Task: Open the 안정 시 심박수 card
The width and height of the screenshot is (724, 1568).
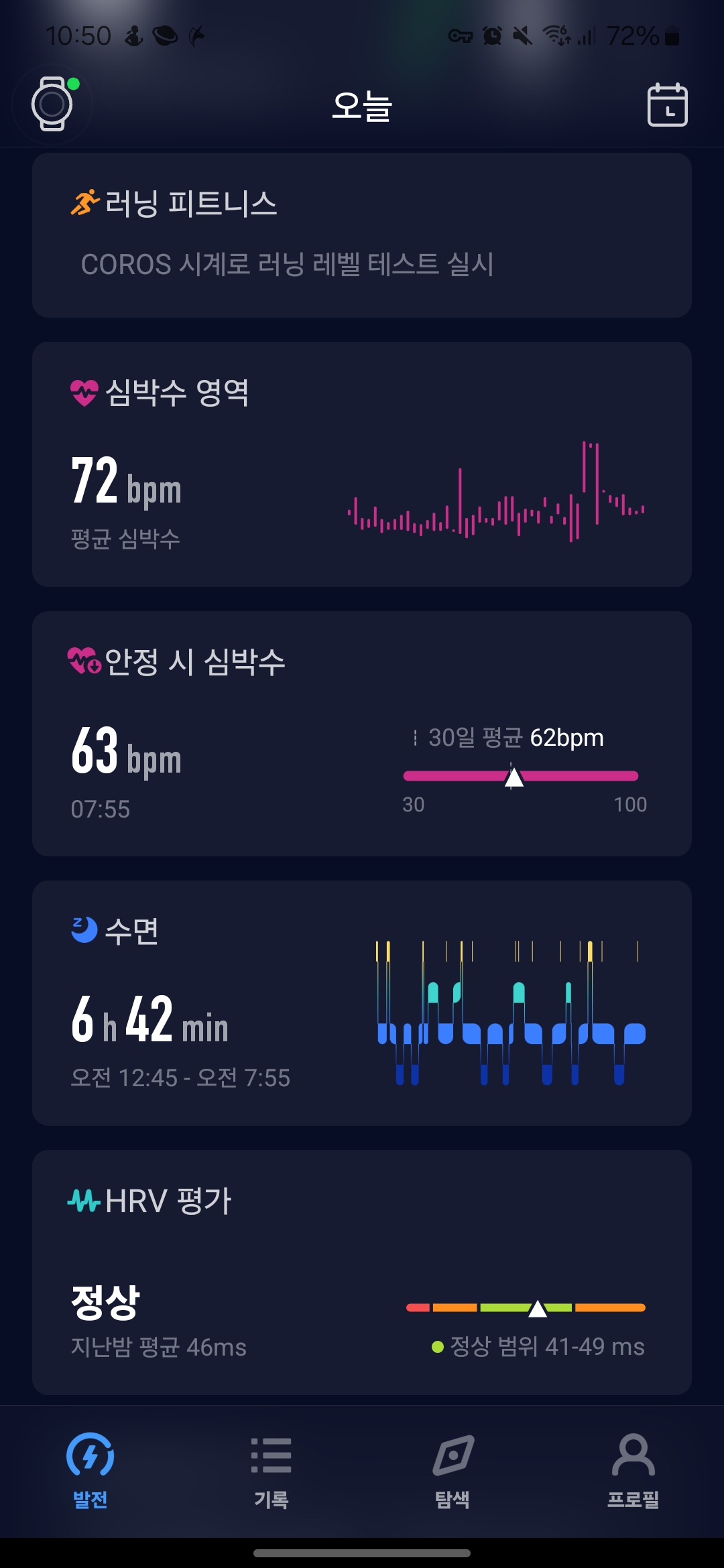Action: tap(362, 734)
